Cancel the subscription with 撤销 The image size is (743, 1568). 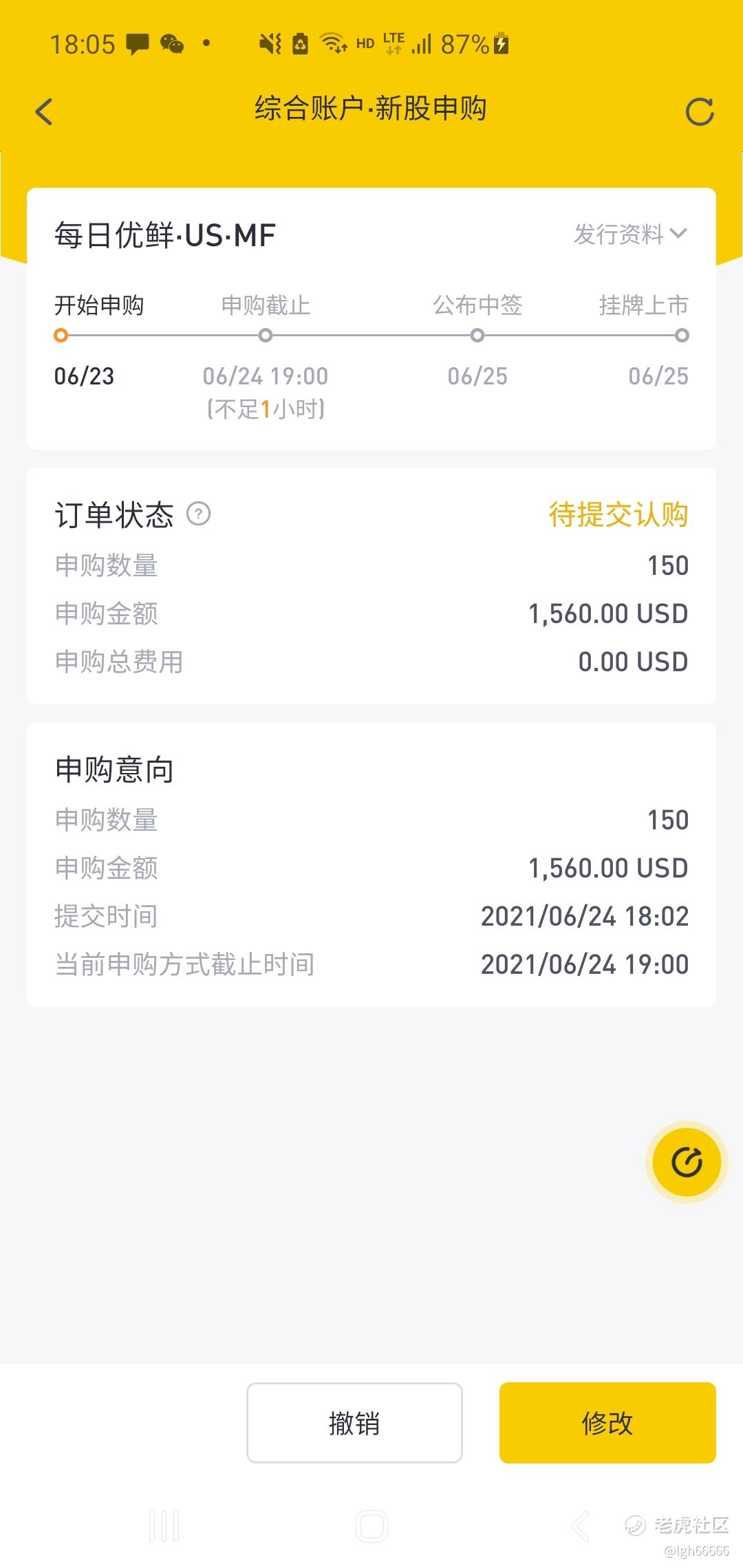(x=354, y=1423)
